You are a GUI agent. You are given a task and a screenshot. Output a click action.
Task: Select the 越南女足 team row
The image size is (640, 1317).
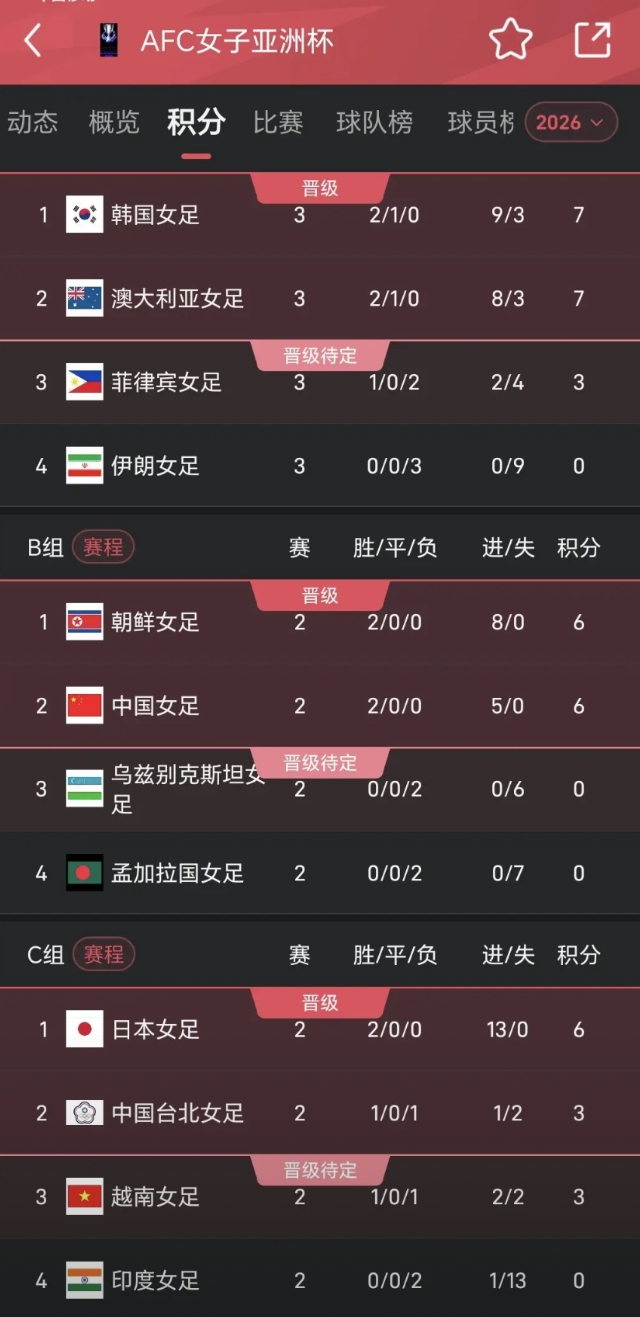pyautogui.click(x=320, y=1196)
